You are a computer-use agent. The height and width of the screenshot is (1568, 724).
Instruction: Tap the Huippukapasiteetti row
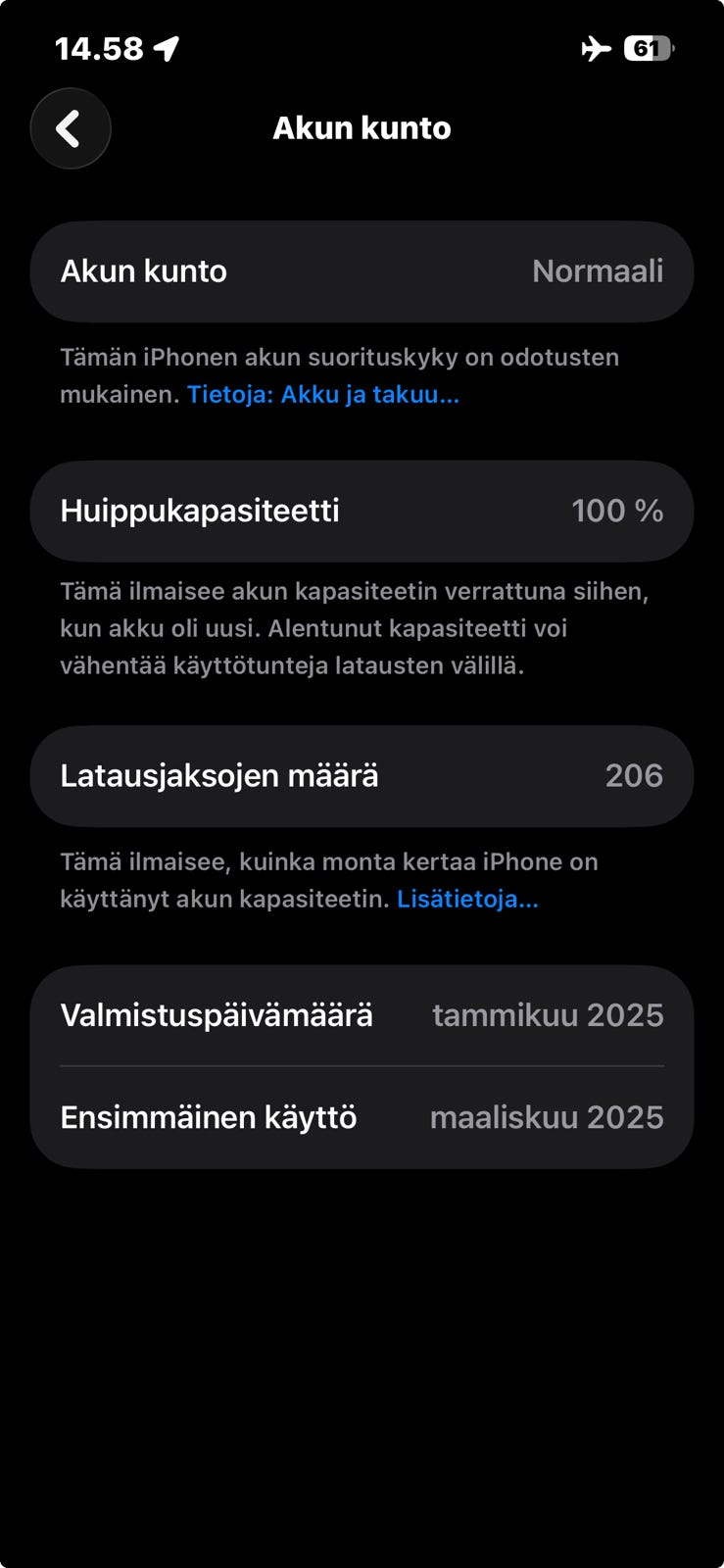[x=362, y=511]
